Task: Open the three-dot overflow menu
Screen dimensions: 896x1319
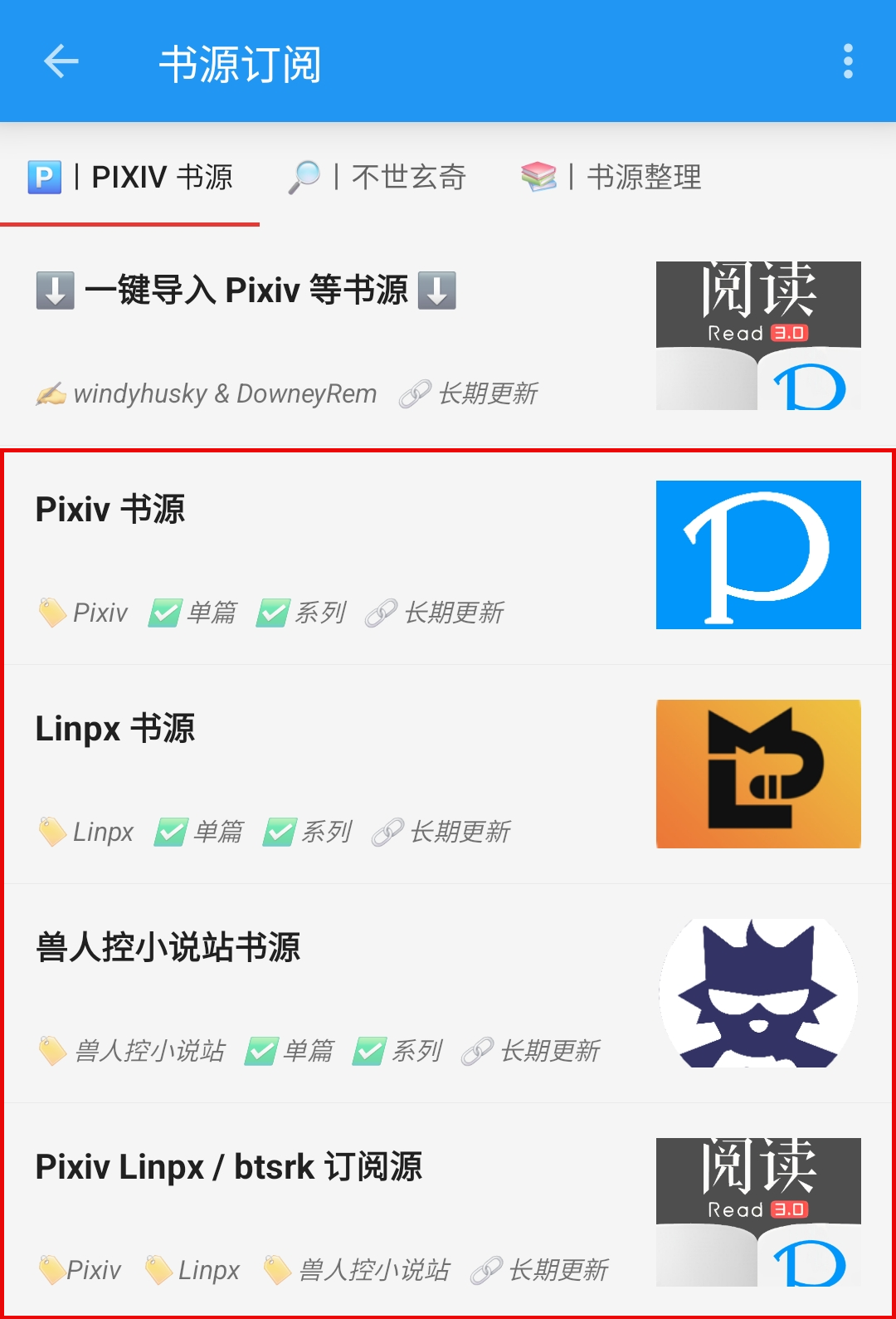Action: pyautogui.click(x=847, y=61)
